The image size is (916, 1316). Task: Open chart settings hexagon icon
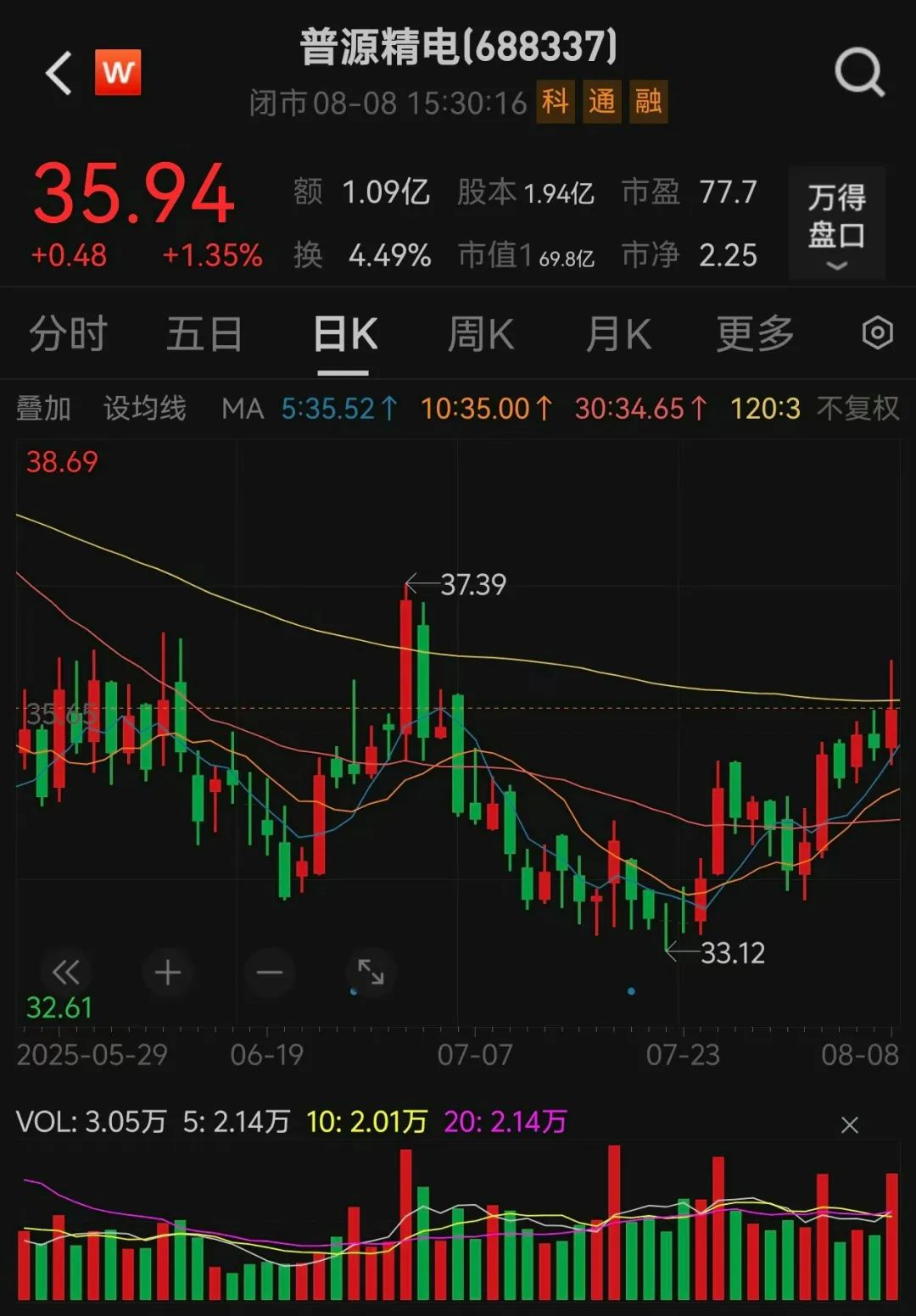click(x=877, y=333)
